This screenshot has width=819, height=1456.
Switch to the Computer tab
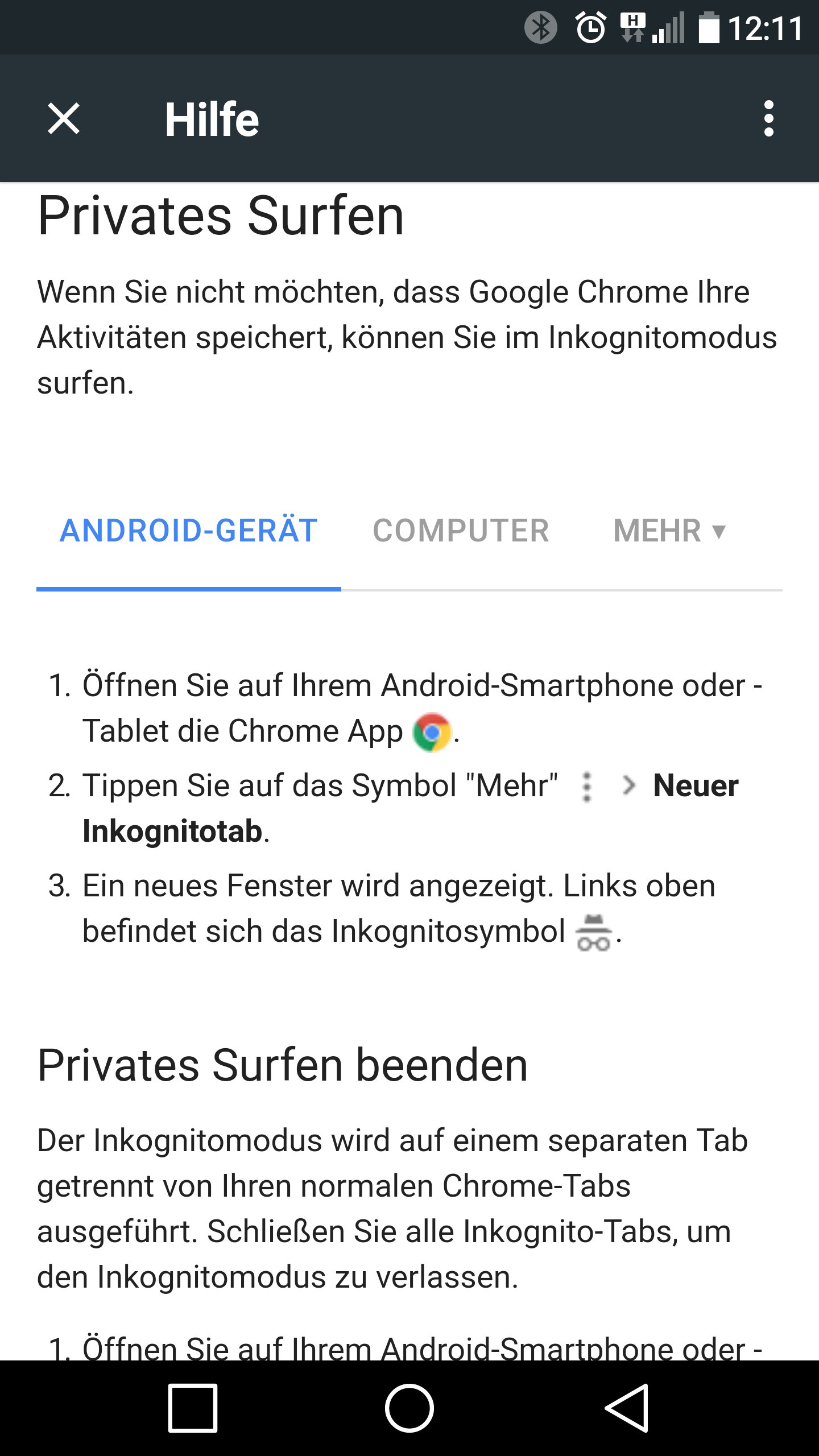click(461, 531)
